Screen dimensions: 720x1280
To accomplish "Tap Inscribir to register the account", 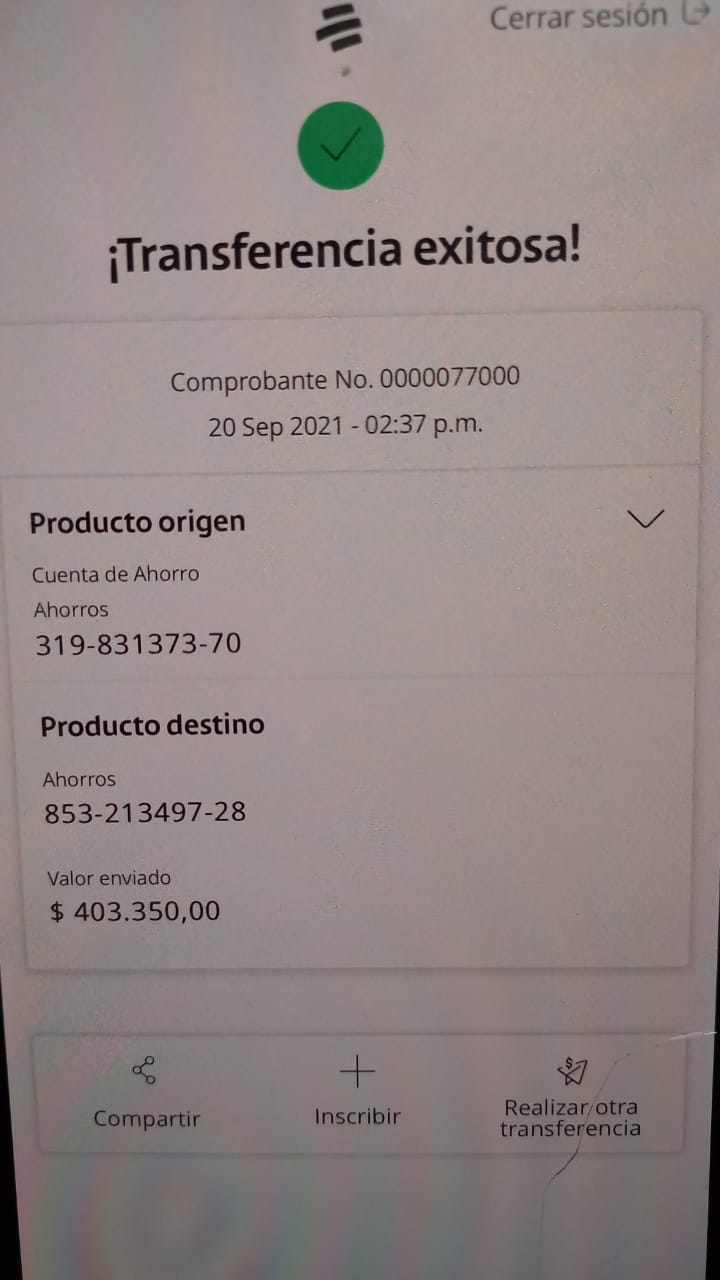I will tap(357, 1092).
